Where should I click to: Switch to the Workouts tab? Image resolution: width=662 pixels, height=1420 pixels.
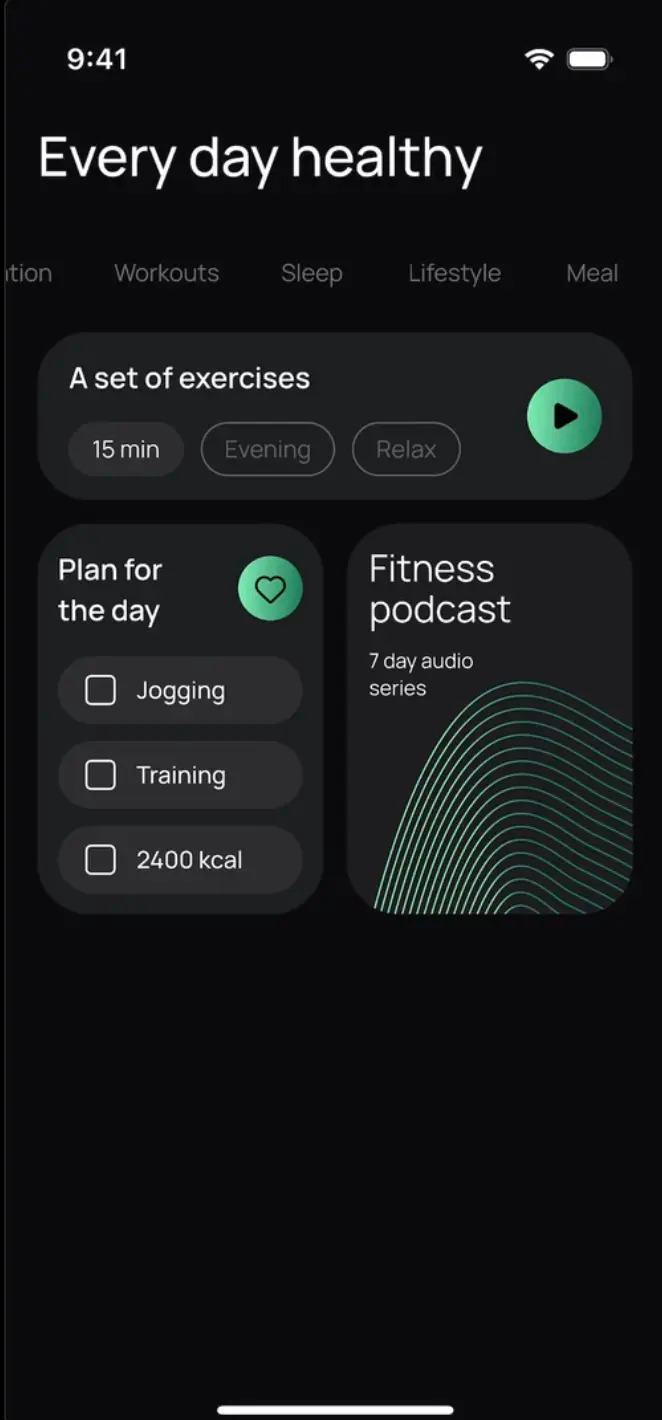point(166,273)
